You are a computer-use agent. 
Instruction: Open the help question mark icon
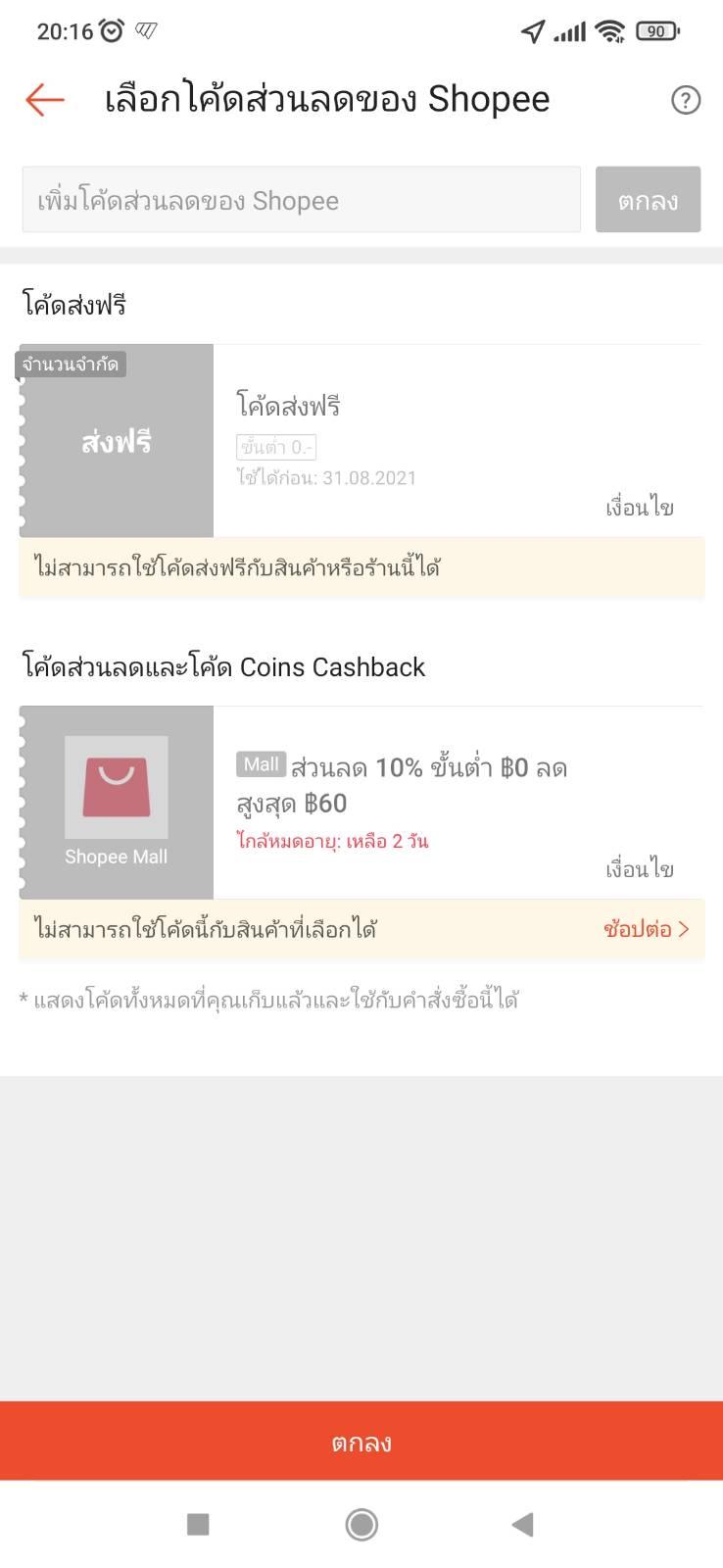[685, 100]
